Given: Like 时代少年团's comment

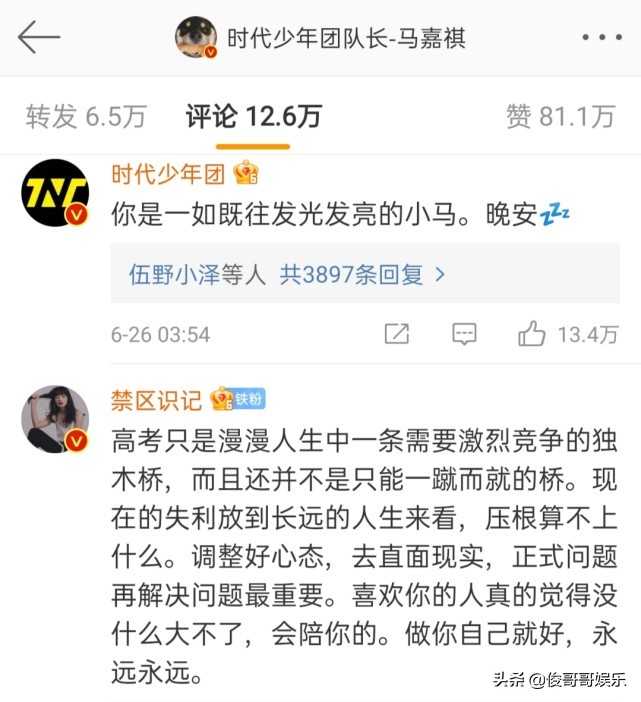Looking at the screenshot, I should point(532,334).
